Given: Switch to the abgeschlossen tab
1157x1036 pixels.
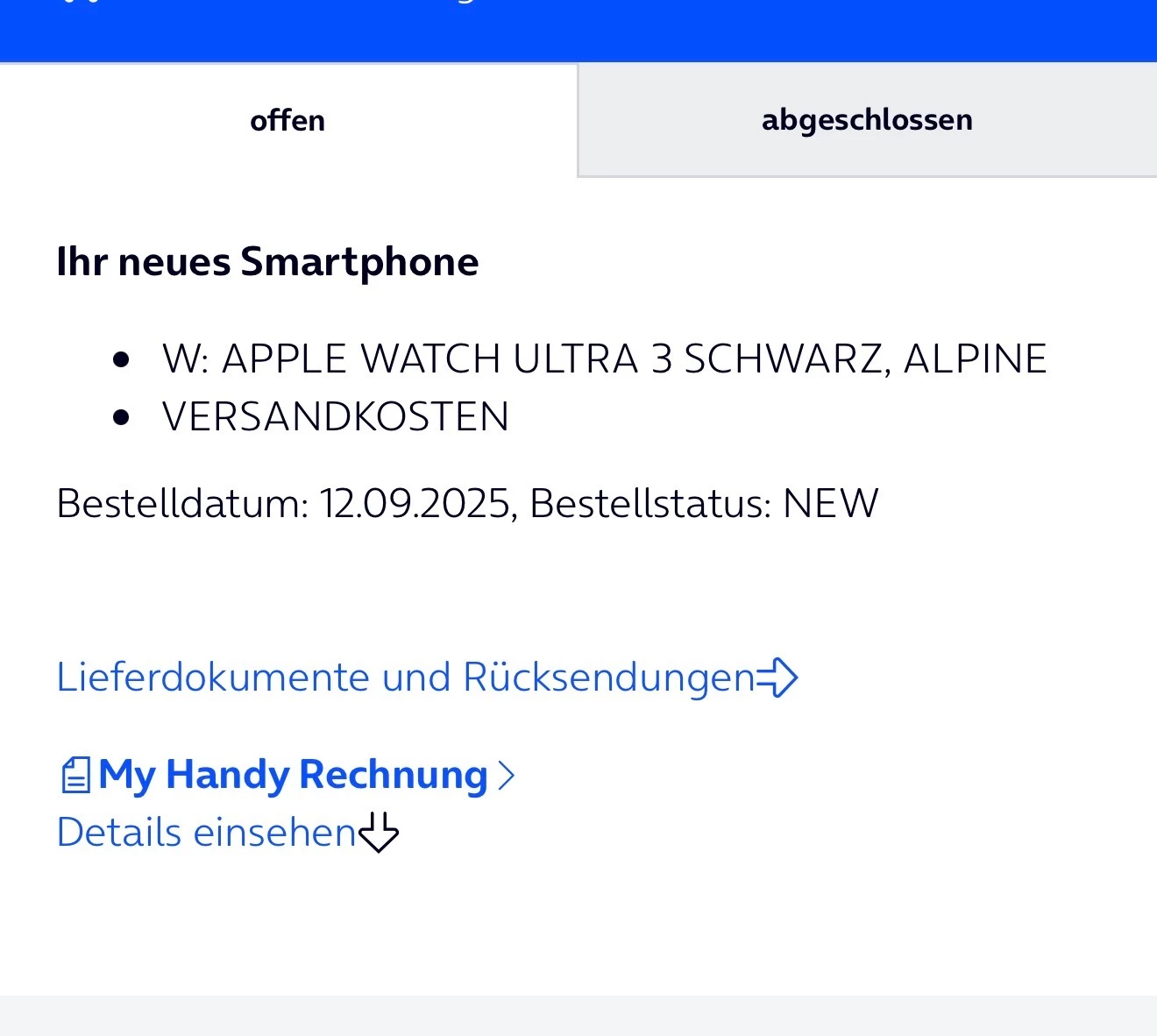Looking at the screenshot, I should click(x=867, y=120).
